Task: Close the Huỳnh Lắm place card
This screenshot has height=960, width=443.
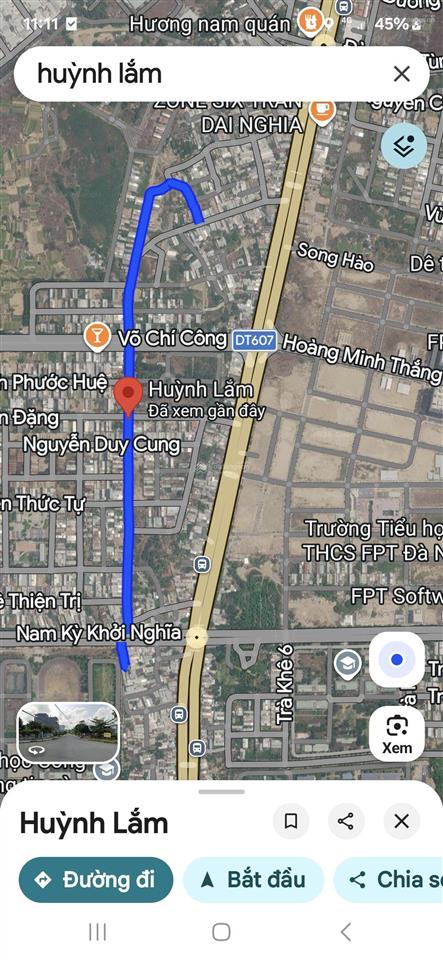Action: 401,822
